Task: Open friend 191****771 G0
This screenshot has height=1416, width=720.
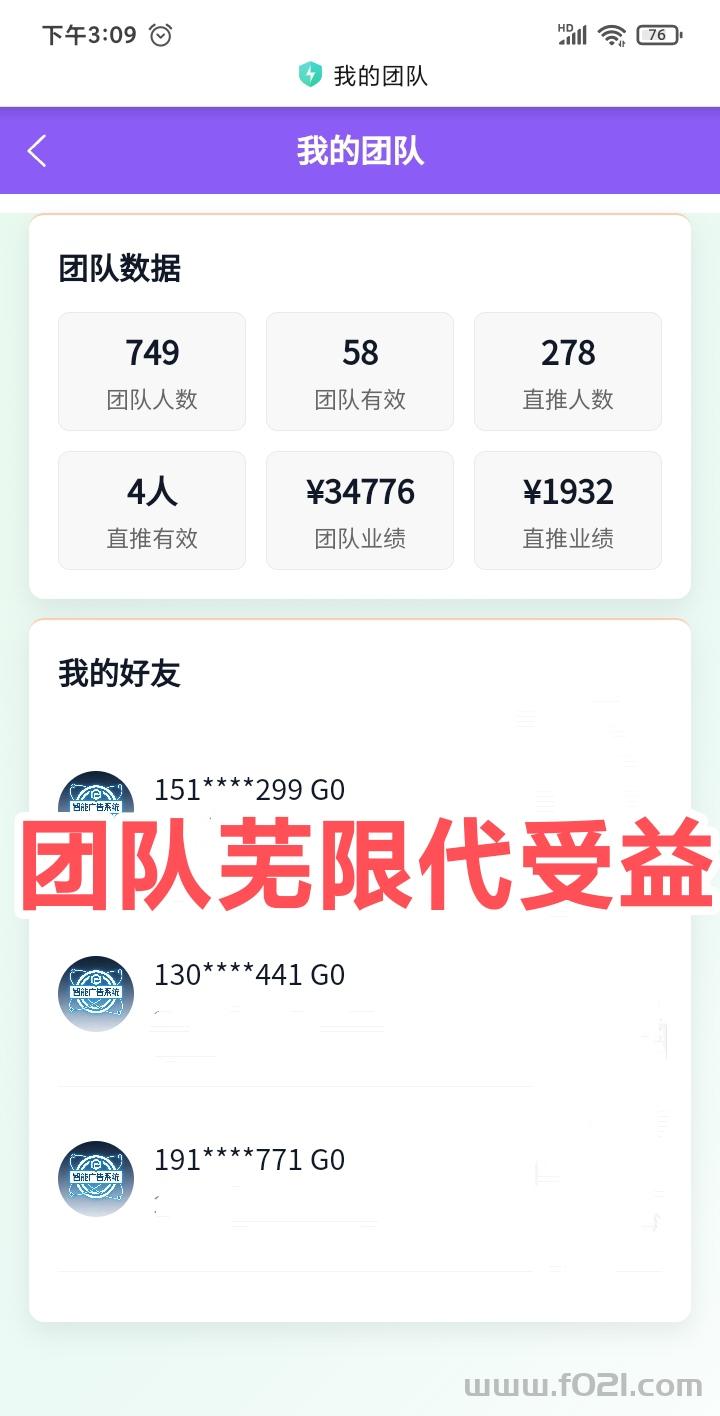Action: (x=250, y=1160)
